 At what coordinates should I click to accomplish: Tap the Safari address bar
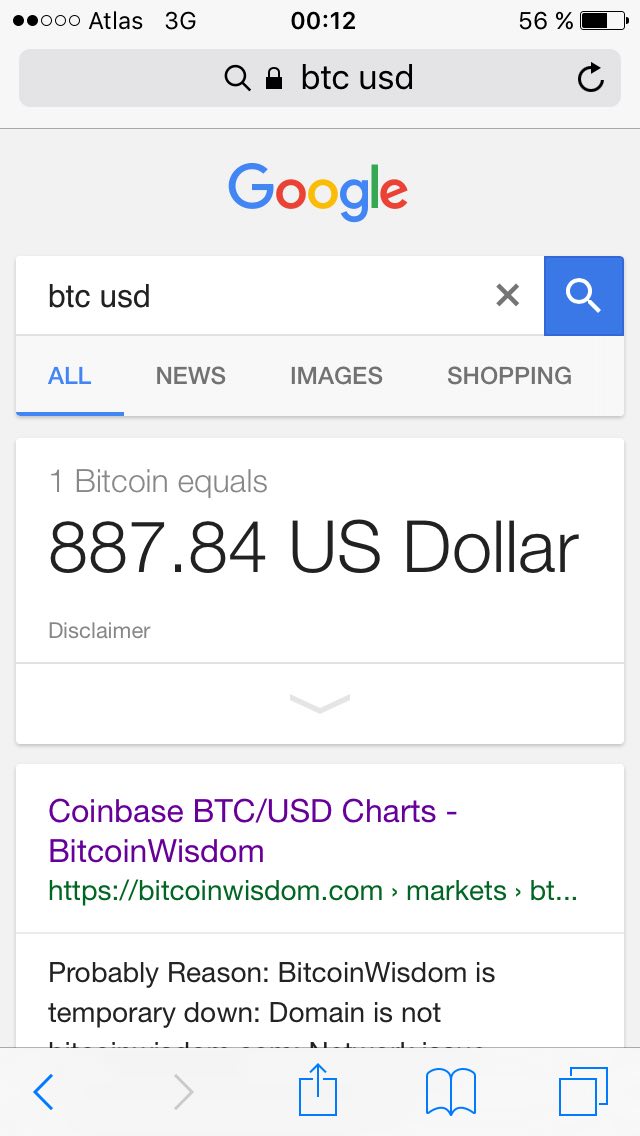click(318, 78)
